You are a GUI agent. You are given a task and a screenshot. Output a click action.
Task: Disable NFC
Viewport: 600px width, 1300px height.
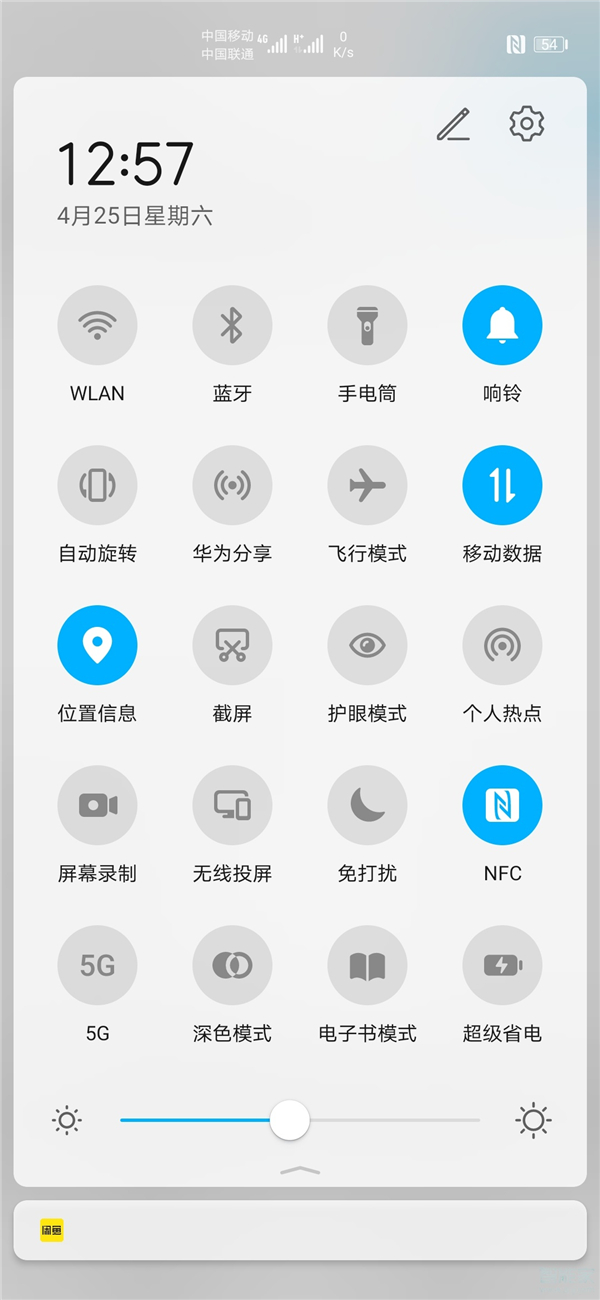click(502, 805)
